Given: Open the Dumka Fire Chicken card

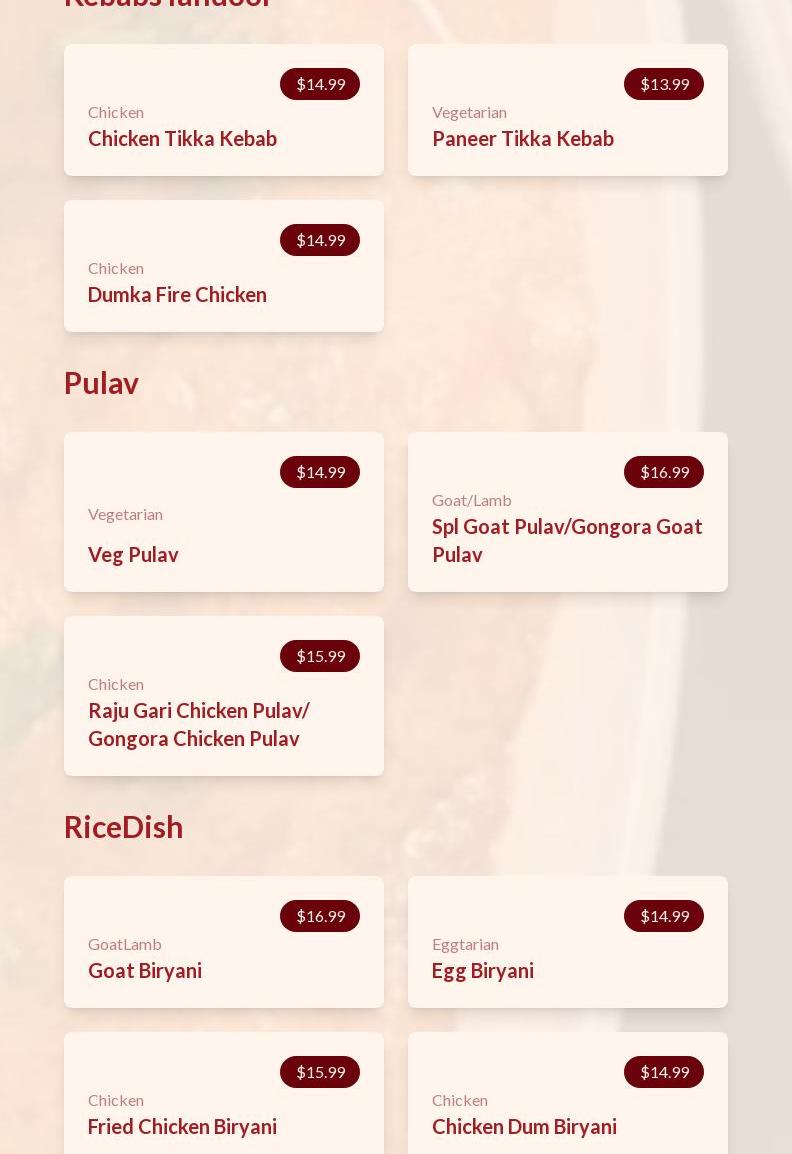Looking at the screenshot, I should point(223,266).
